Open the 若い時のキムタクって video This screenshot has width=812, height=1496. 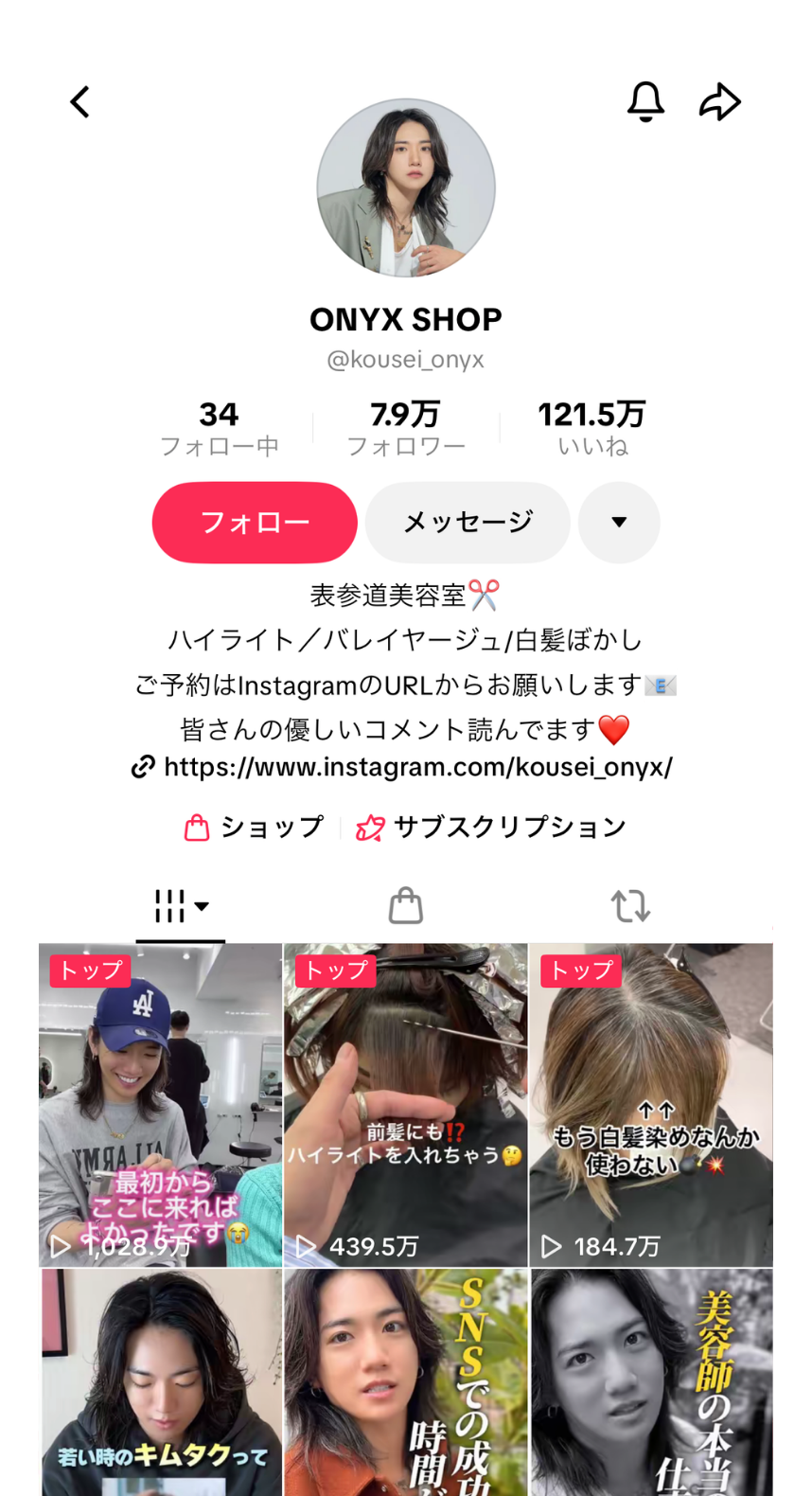tap(160, 1382)
